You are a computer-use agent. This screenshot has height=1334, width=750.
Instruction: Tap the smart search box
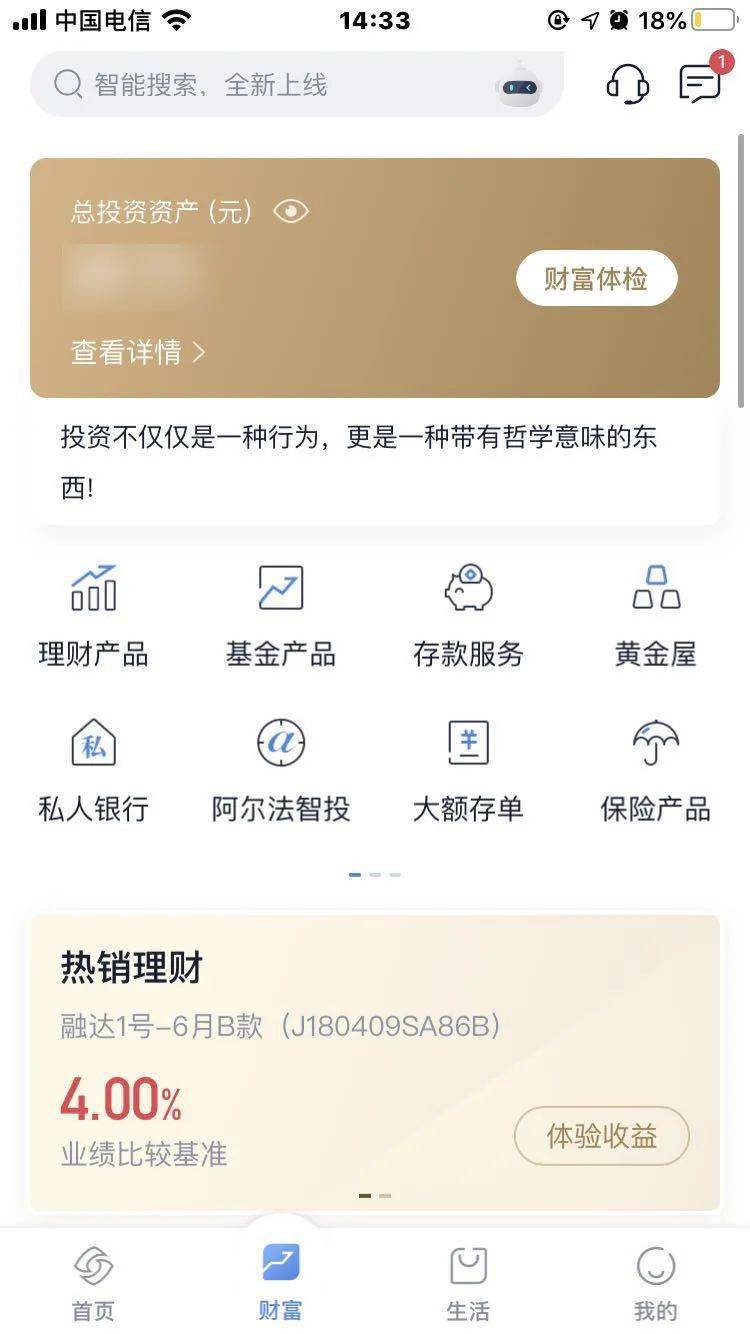point(297,84)
